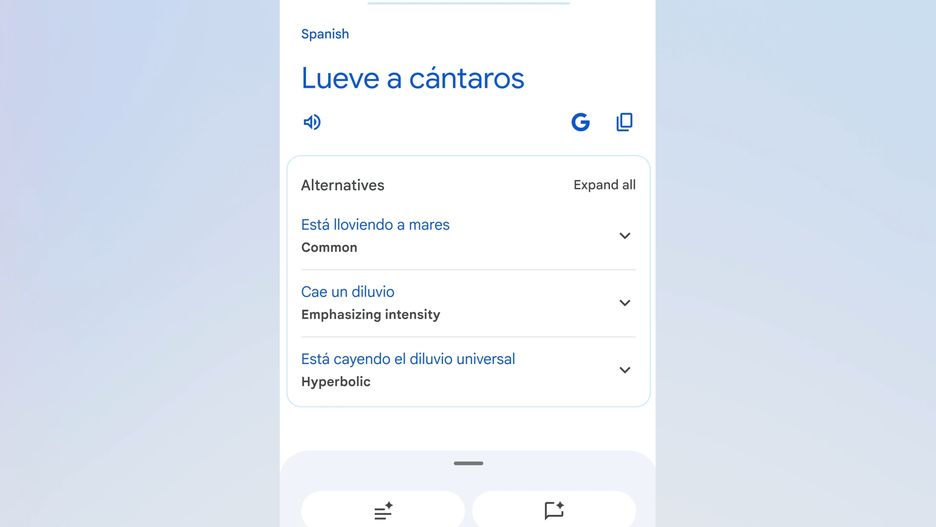
Task: Tap the chat sparkle button at bottom
Action: (554, 510)
